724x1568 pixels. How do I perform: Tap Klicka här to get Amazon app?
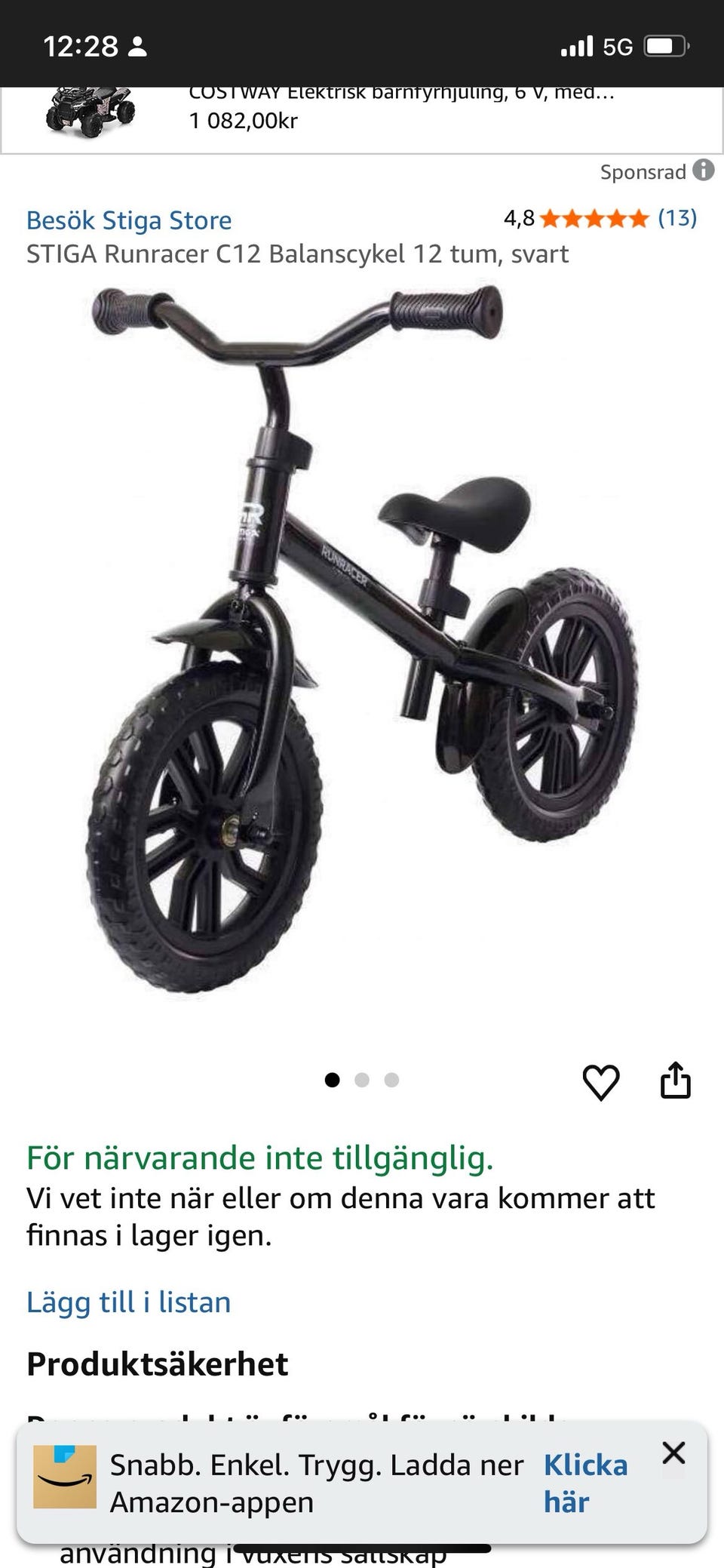click(585, 1483)
